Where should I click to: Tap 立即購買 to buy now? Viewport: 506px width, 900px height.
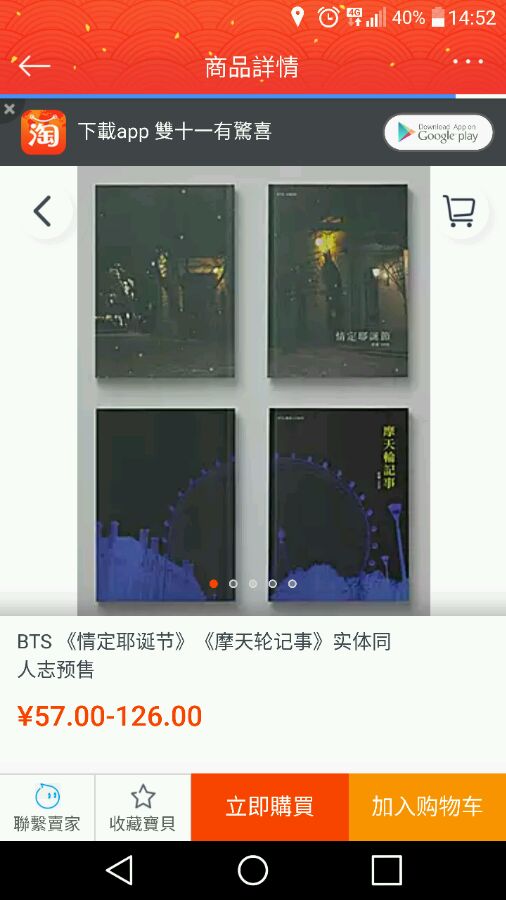tap(270, 807)
